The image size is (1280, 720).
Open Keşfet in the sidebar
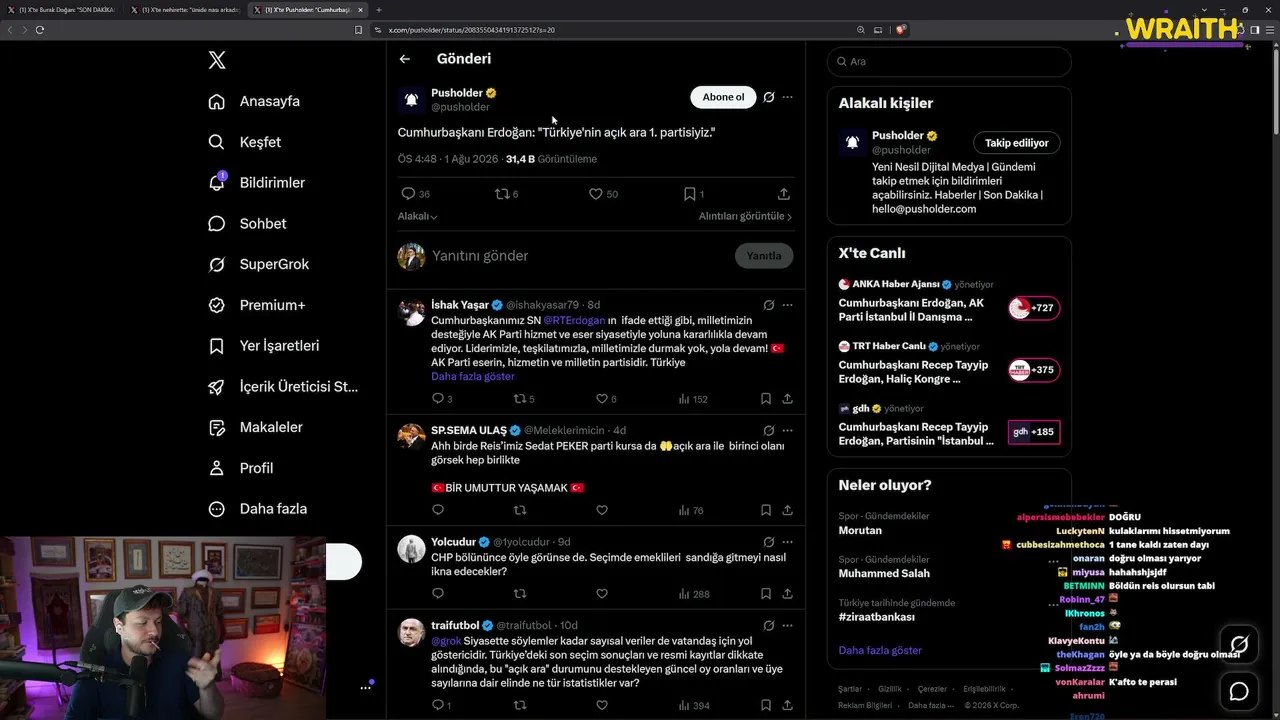point(245,142)
